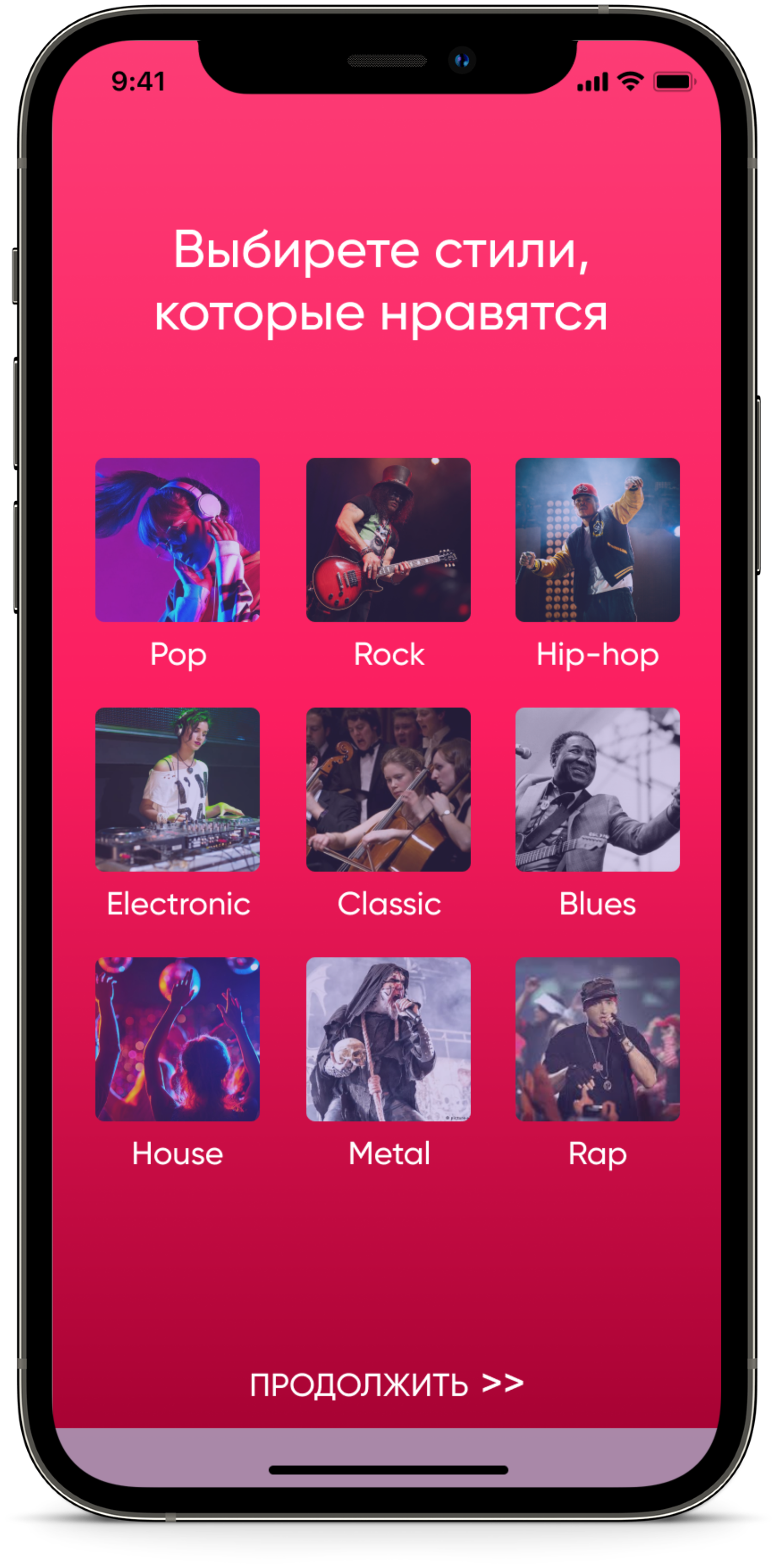The height and width of the screenshot is (1568, 776).
Task: Tap the Blues music tile
Action: (597, 790)
